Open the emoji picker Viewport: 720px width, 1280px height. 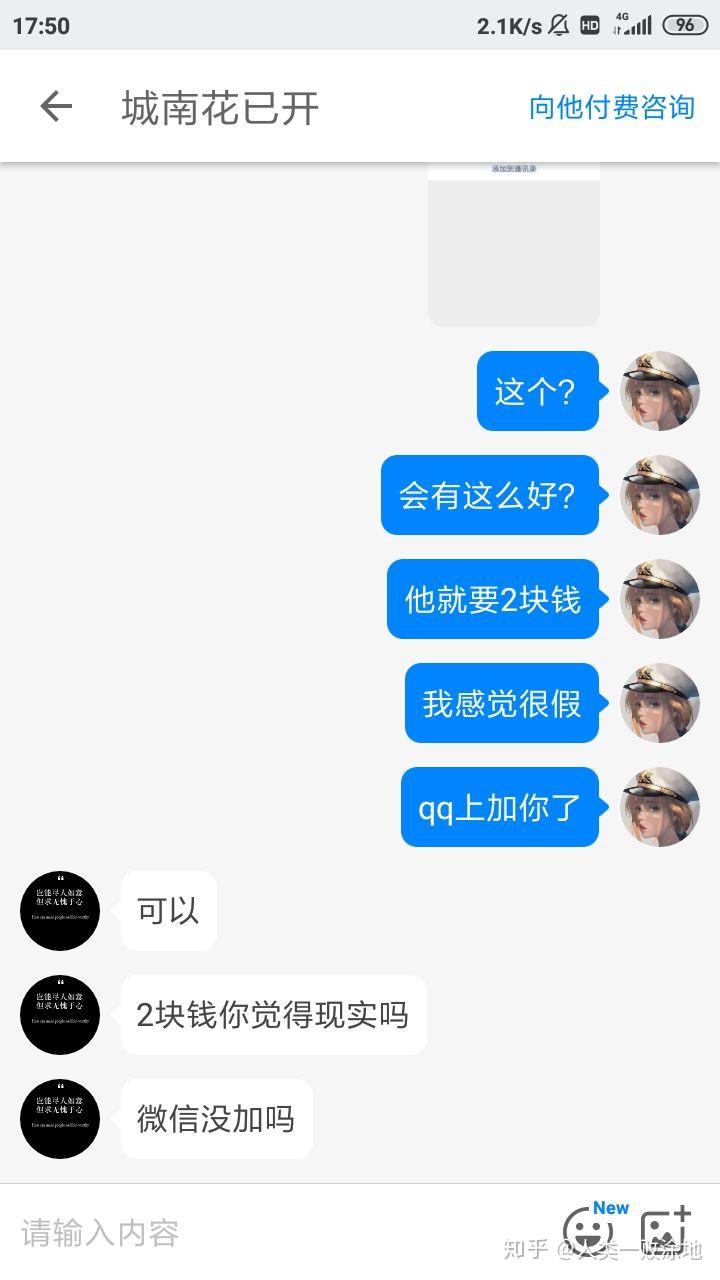588,1232
